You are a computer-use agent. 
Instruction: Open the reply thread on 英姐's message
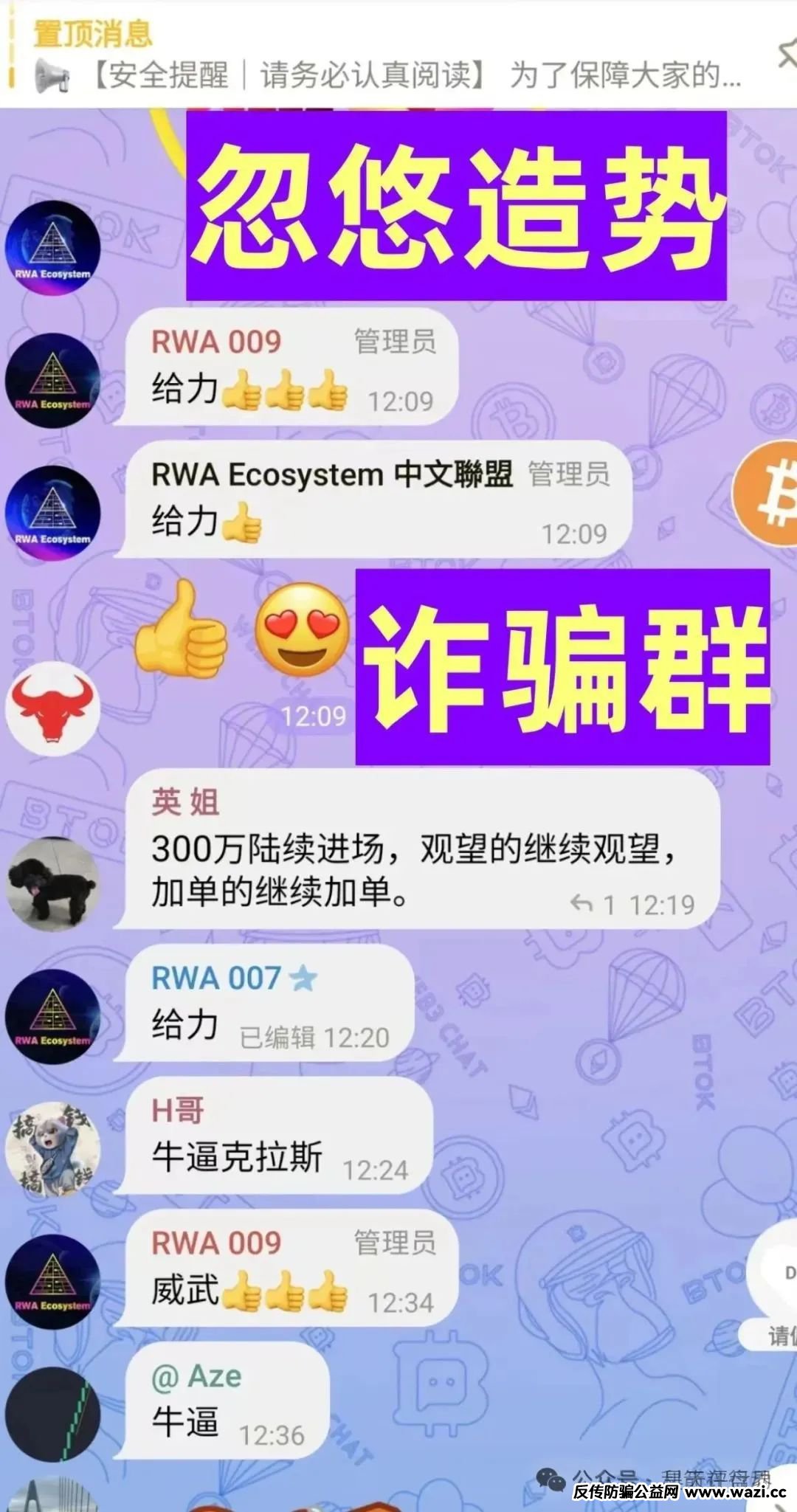pos(593,904)
